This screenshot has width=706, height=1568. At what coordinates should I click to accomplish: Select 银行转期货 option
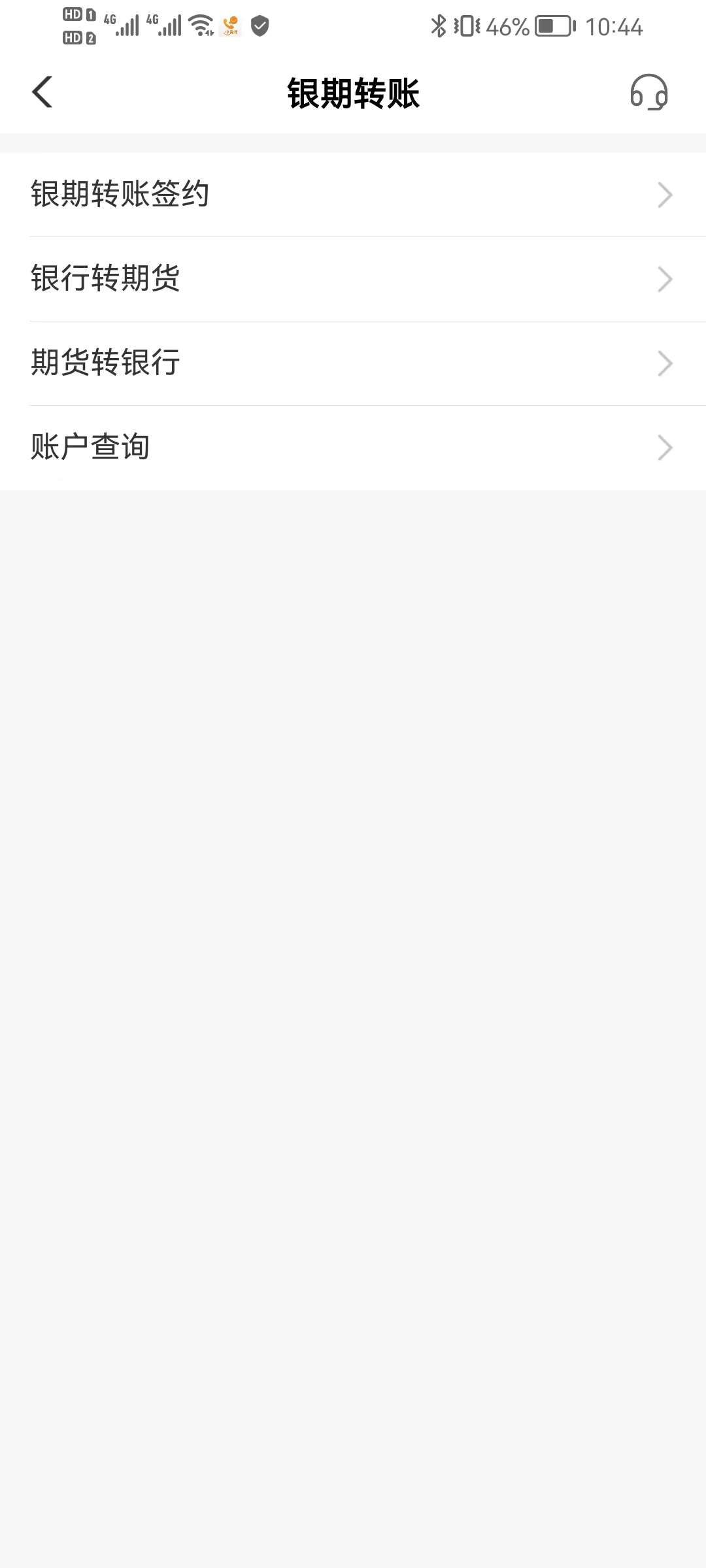click(x=353, y=279)
